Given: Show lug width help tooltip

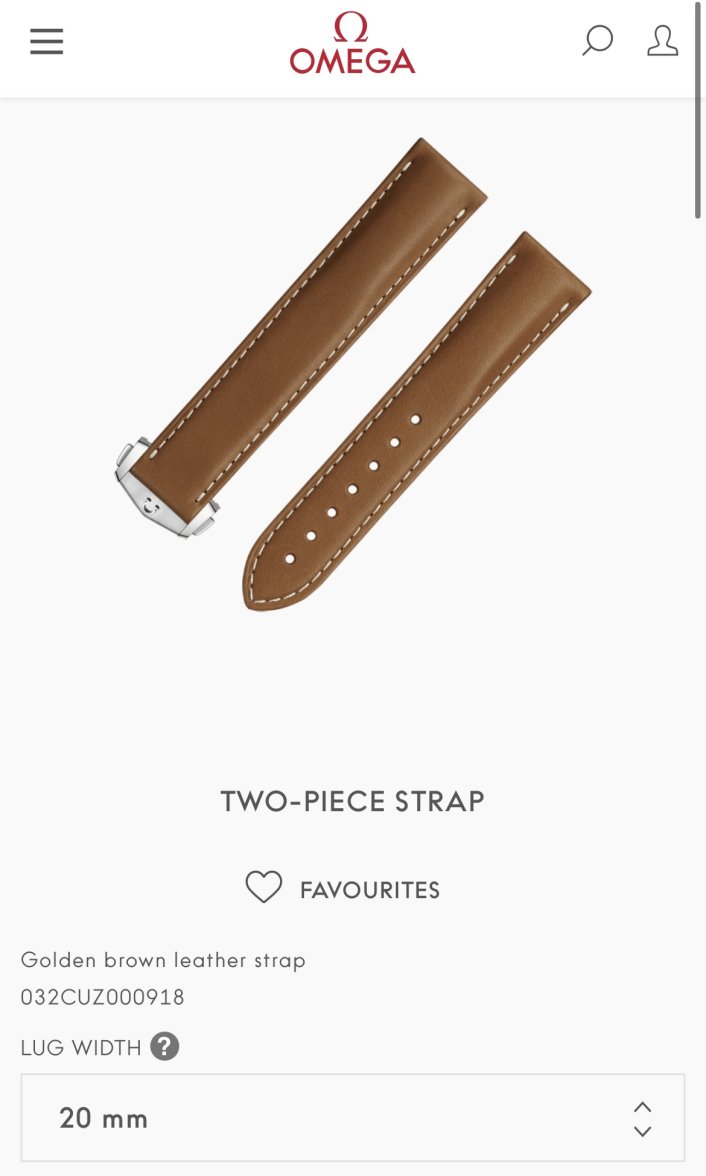Looking at the screenshot, I should [x=165, y=1047].
